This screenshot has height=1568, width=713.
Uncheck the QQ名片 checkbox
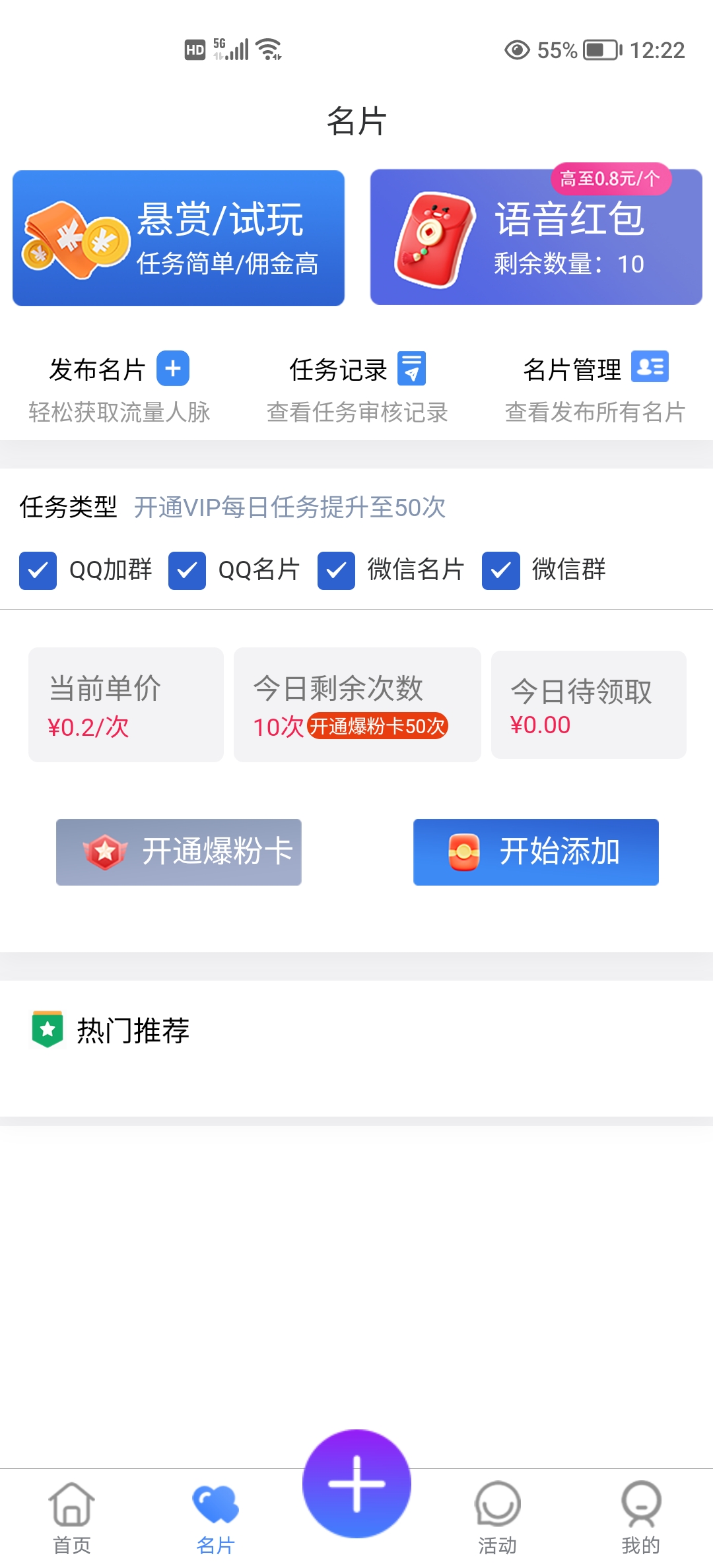click(187, 570)
